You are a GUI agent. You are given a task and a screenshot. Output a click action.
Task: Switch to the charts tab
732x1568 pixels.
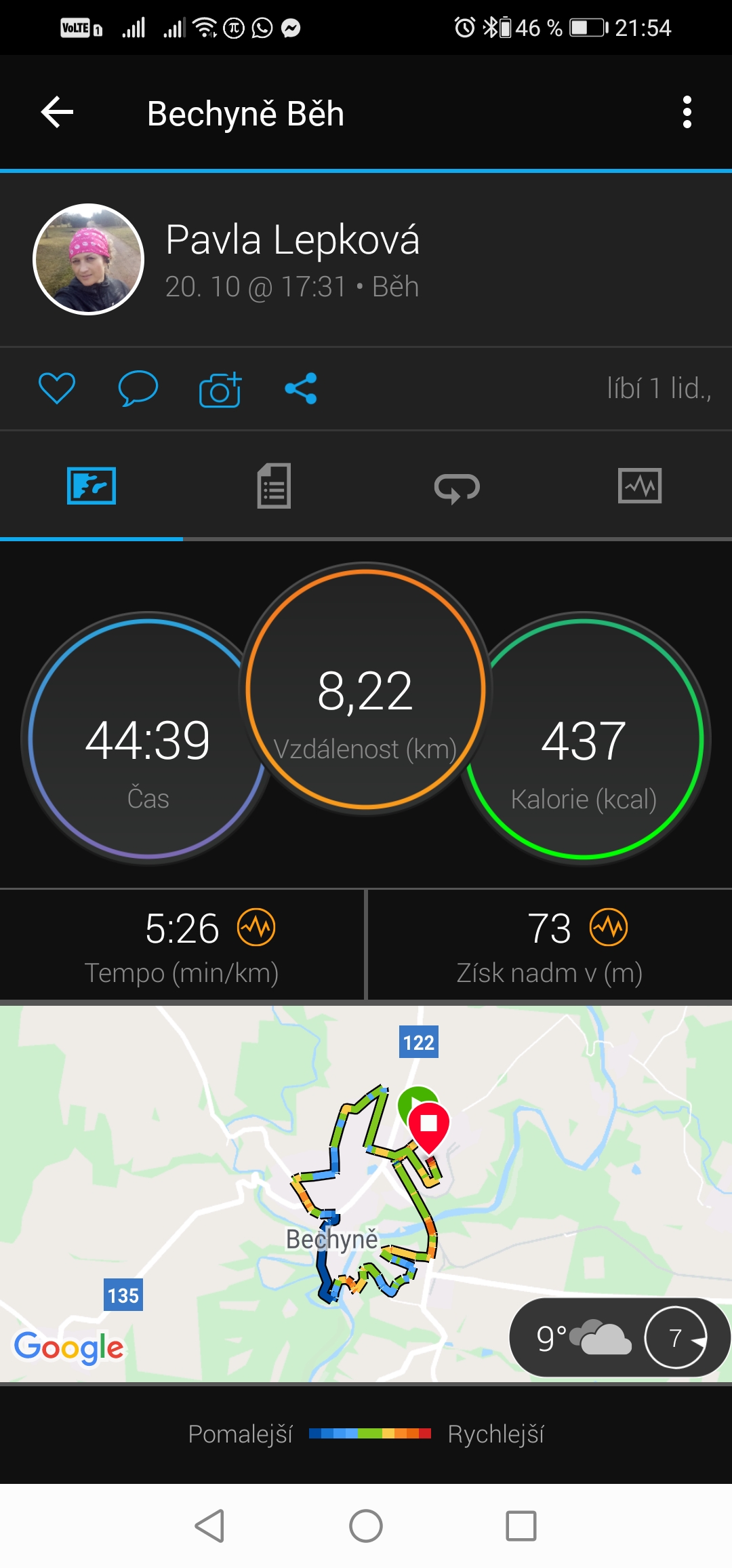[x=640, y=486]
